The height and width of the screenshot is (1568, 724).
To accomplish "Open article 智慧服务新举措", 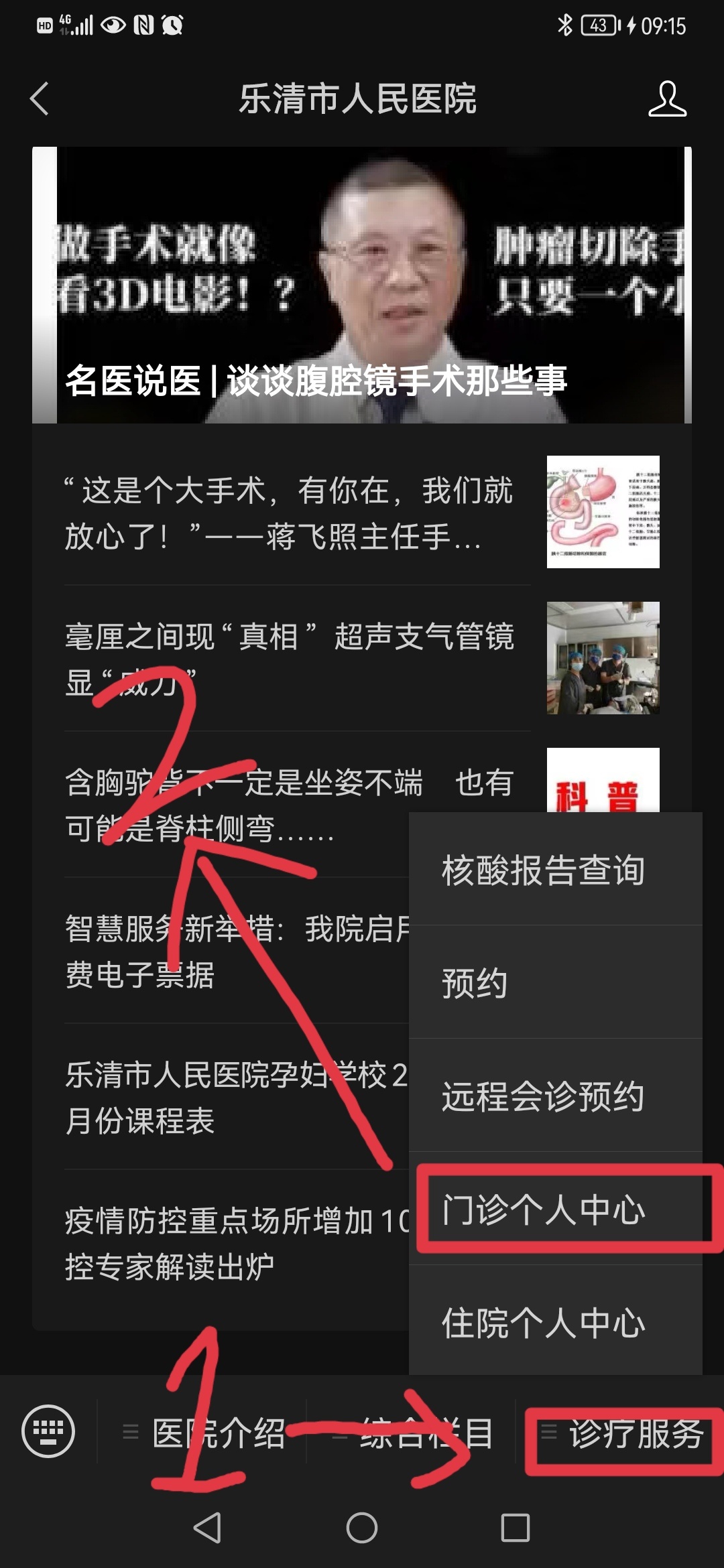I will (235, 950).
